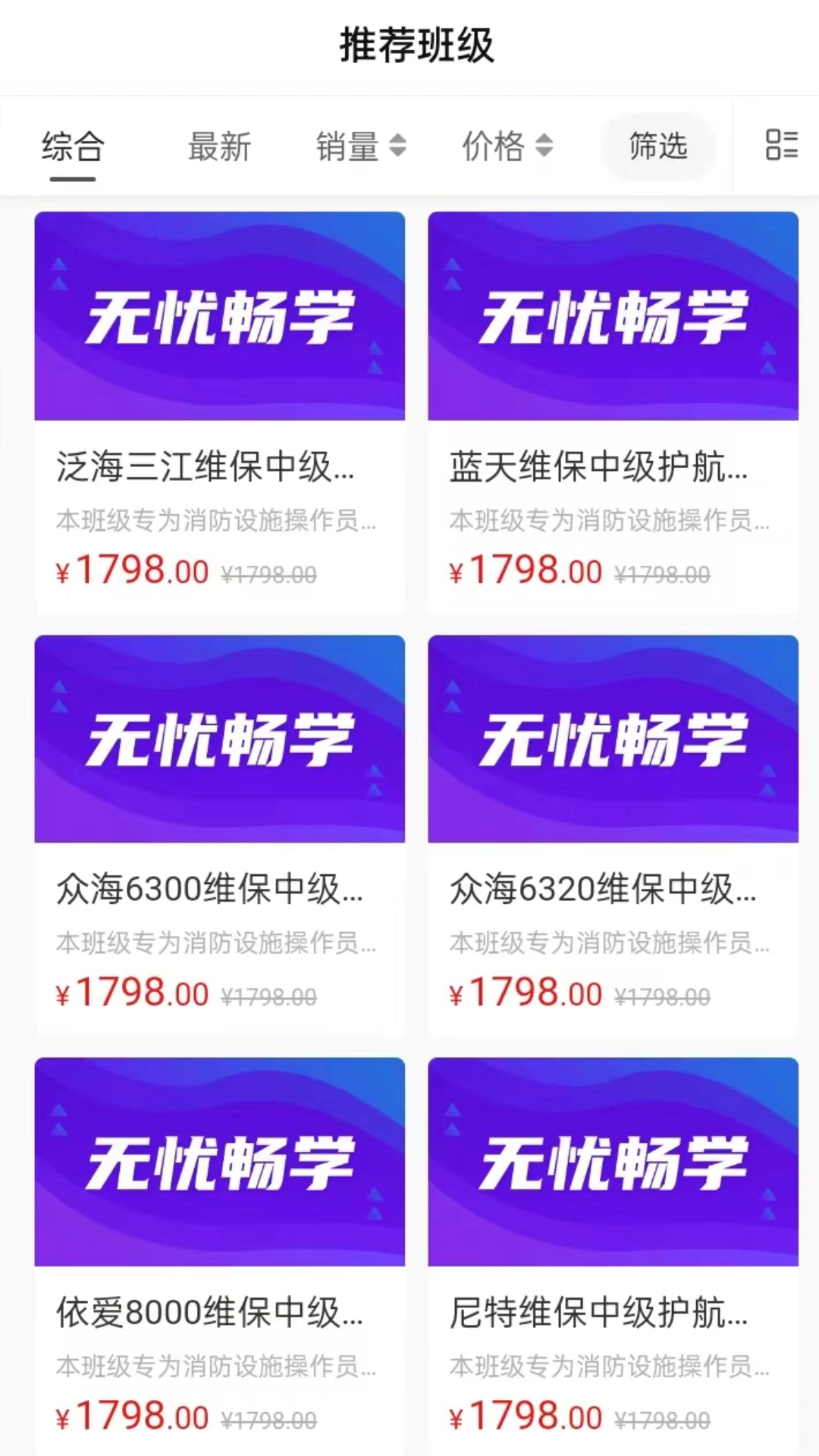Screen dimensions: 819x1456
Task: Tap the 销量 ascending sort arrow
Action: pos(397,139)
